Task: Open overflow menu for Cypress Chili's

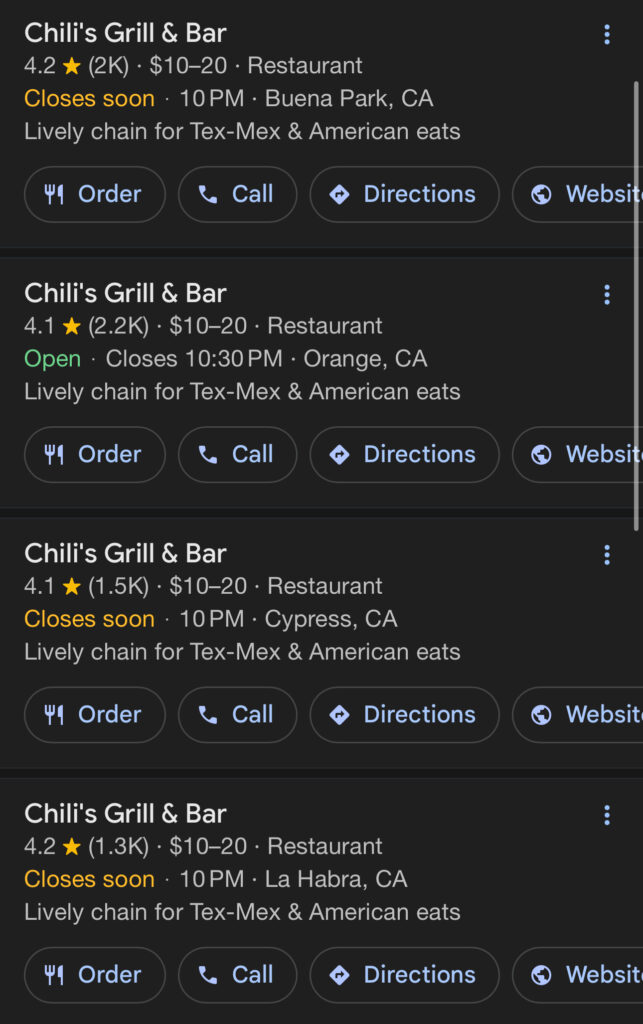Action: (606, 555)
